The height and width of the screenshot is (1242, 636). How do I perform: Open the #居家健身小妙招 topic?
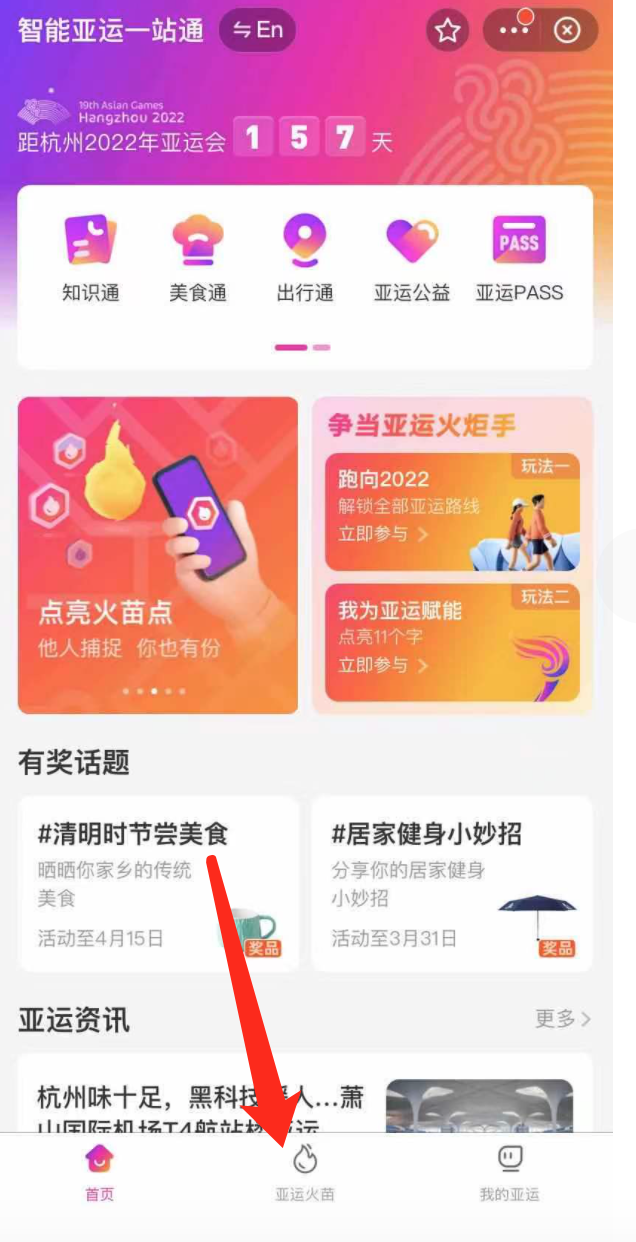452,884
